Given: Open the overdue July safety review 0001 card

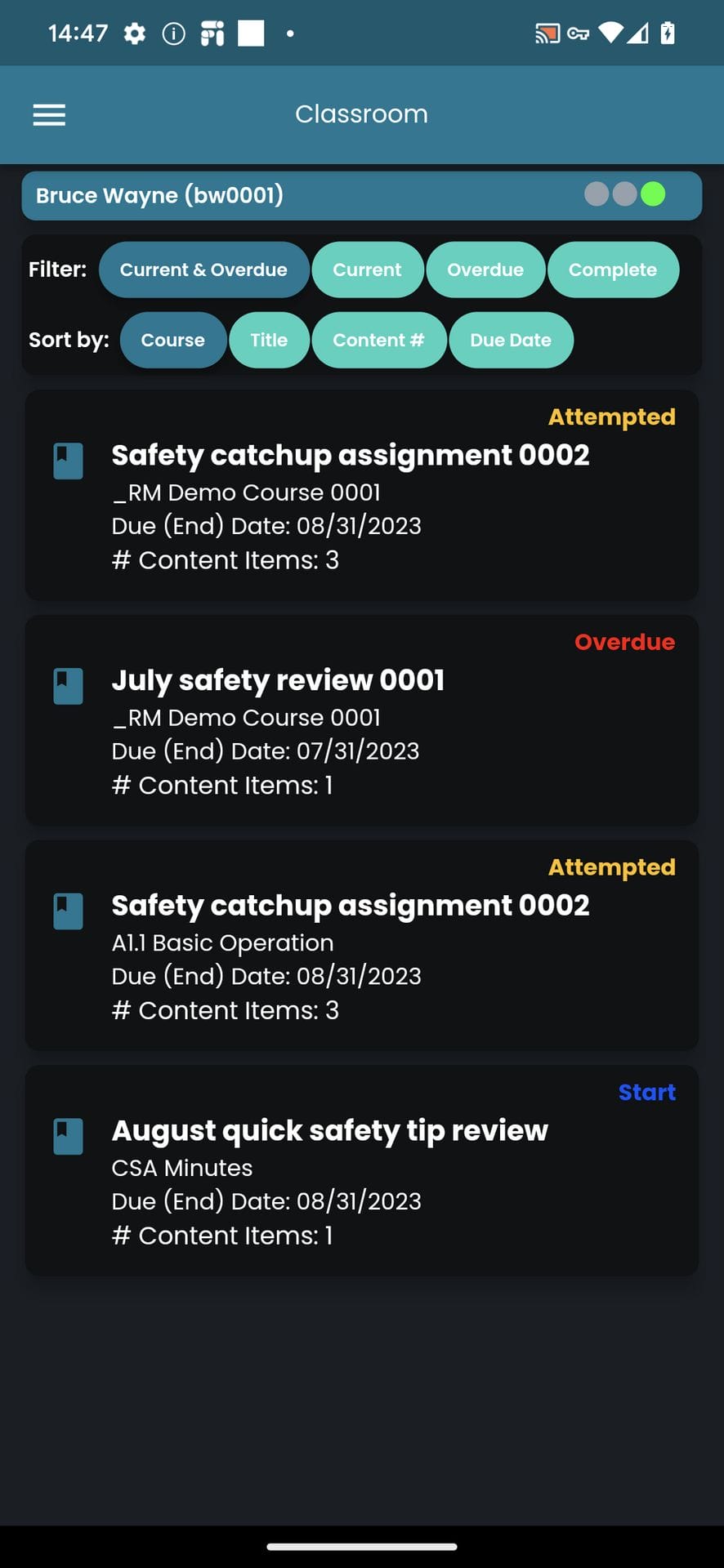Looking at the screenshot, I should pos(362,719).
